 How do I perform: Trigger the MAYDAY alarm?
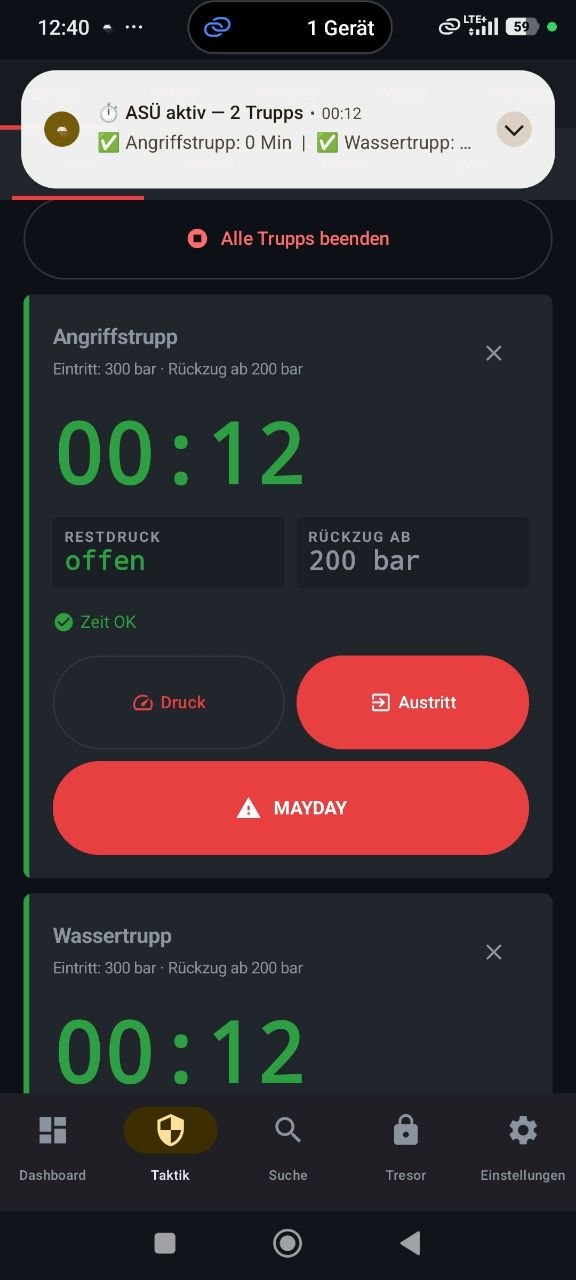[291, 808]
